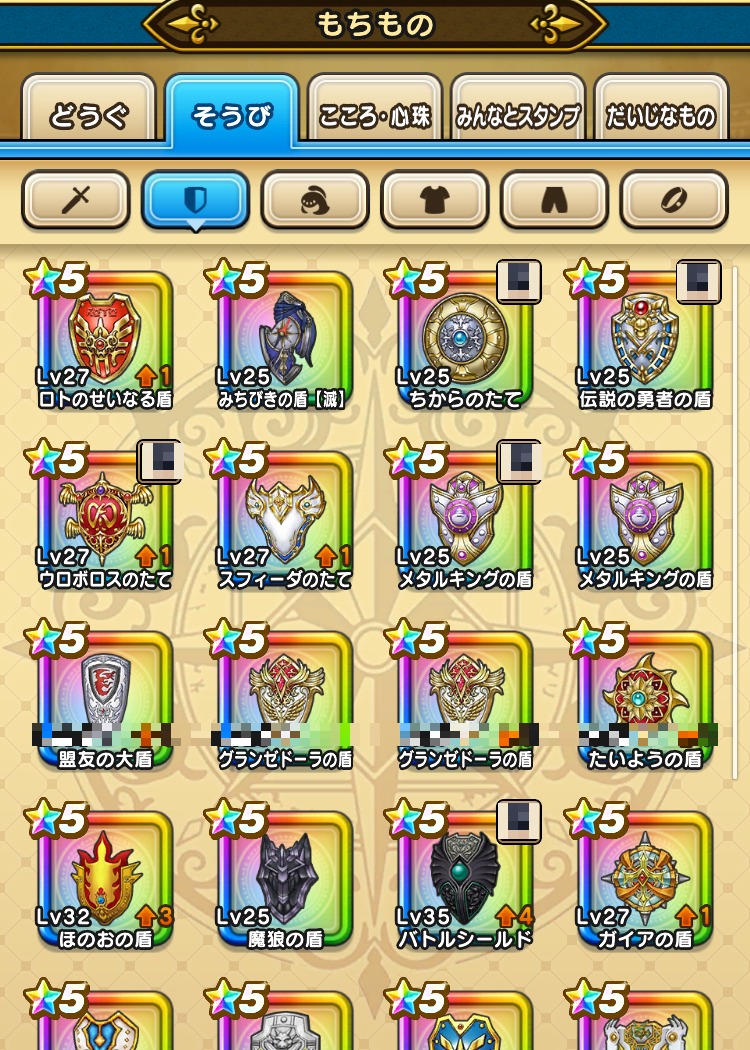Filter equipment by lower body pants icon
This screenshot has width=750, height=1050.
[x=554, y=200]
